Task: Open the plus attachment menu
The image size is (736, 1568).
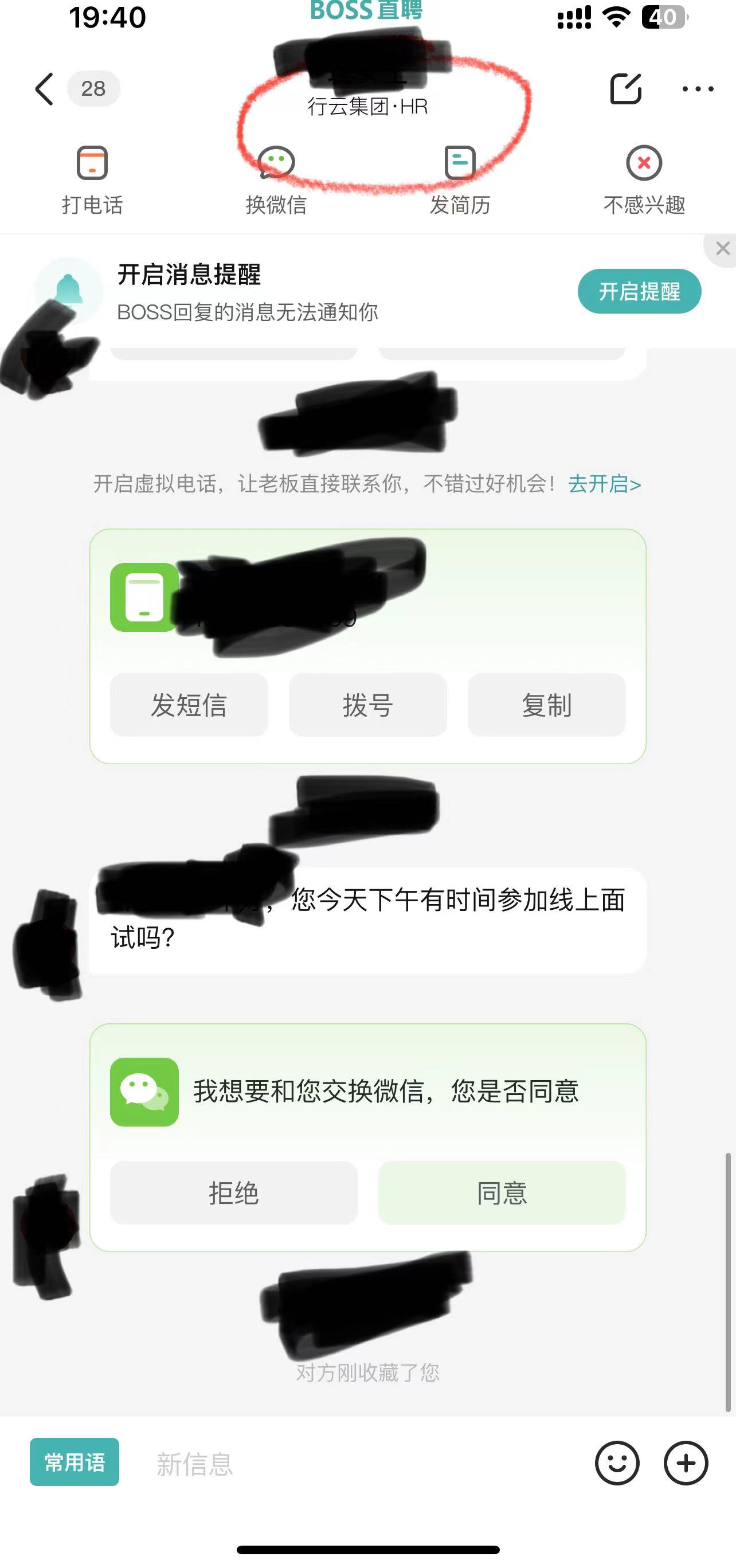Action: click(686, 1463)
